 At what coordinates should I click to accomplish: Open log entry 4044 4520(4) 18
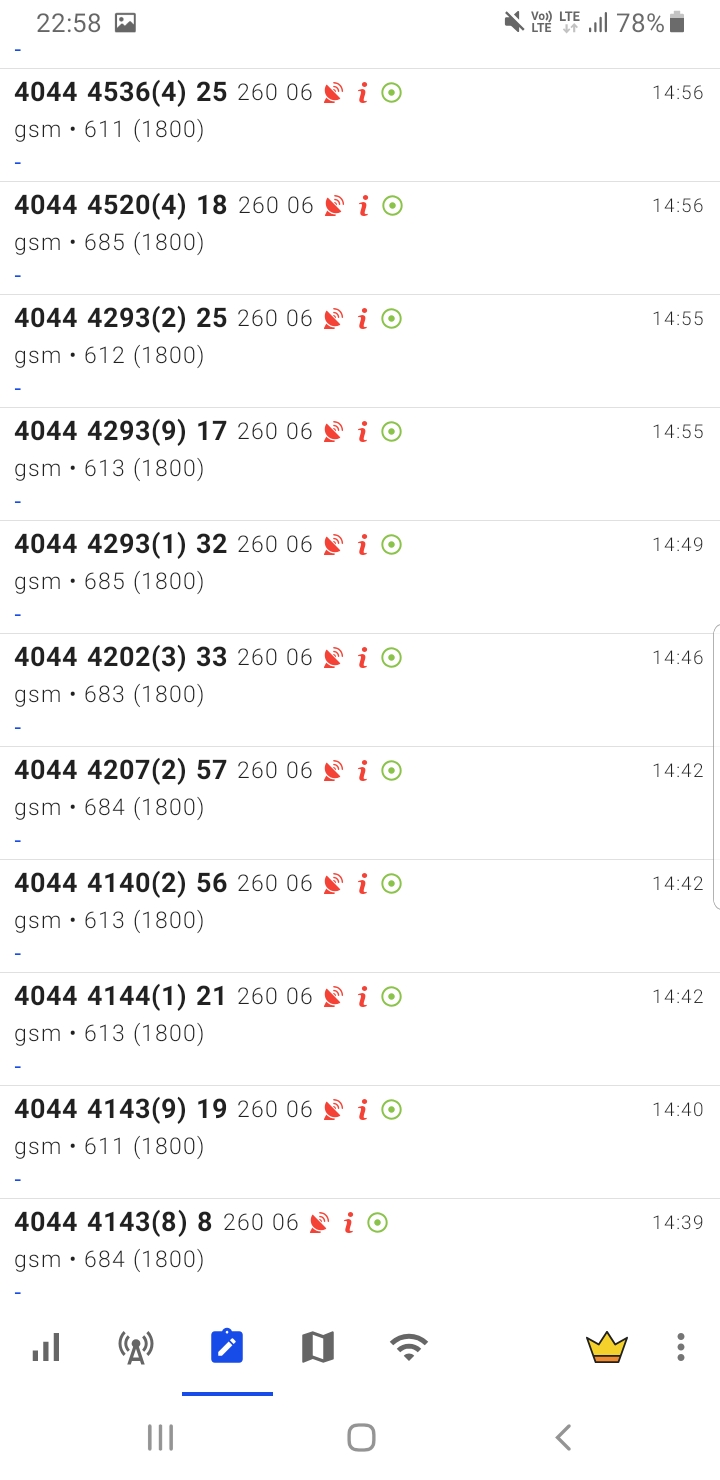pyautogui.click(x=360, y=238)
